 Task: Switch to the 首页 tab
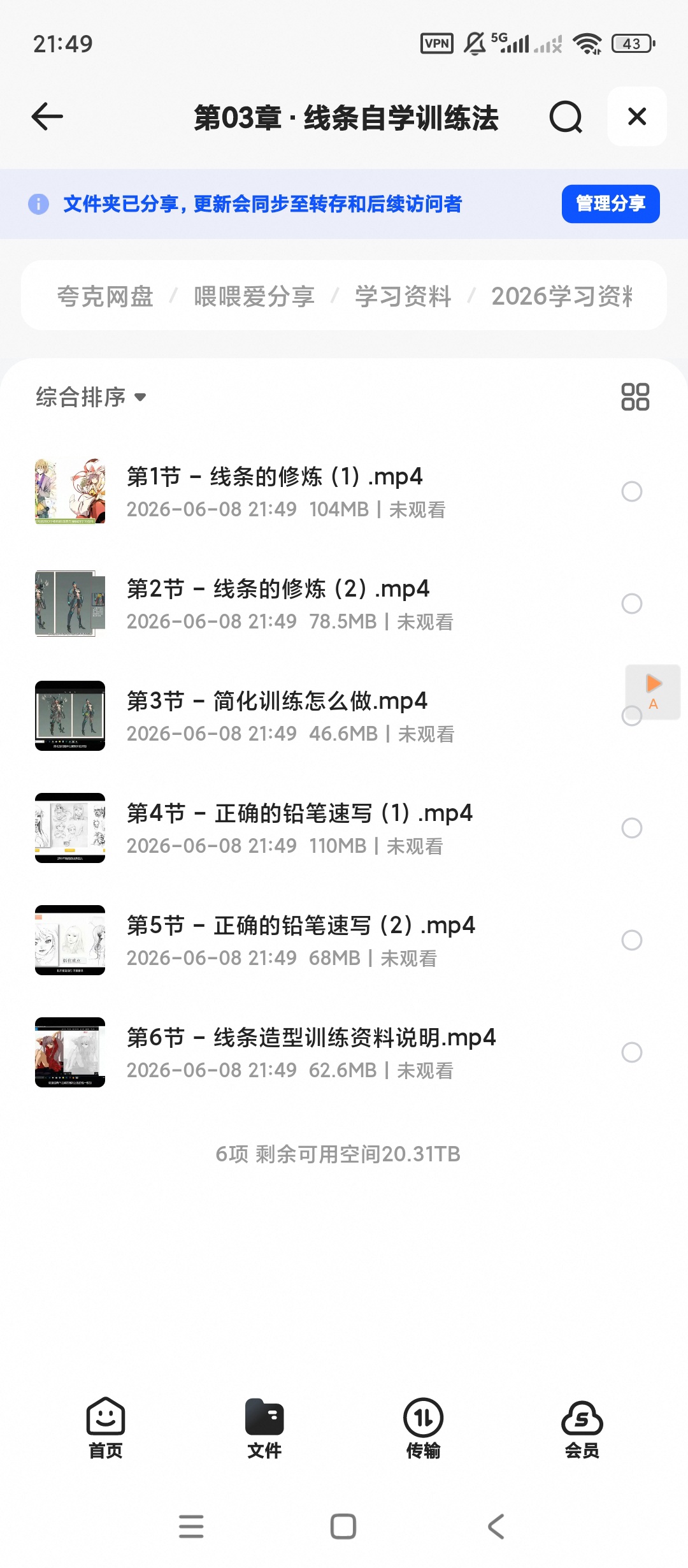[x=106, y=1428]
